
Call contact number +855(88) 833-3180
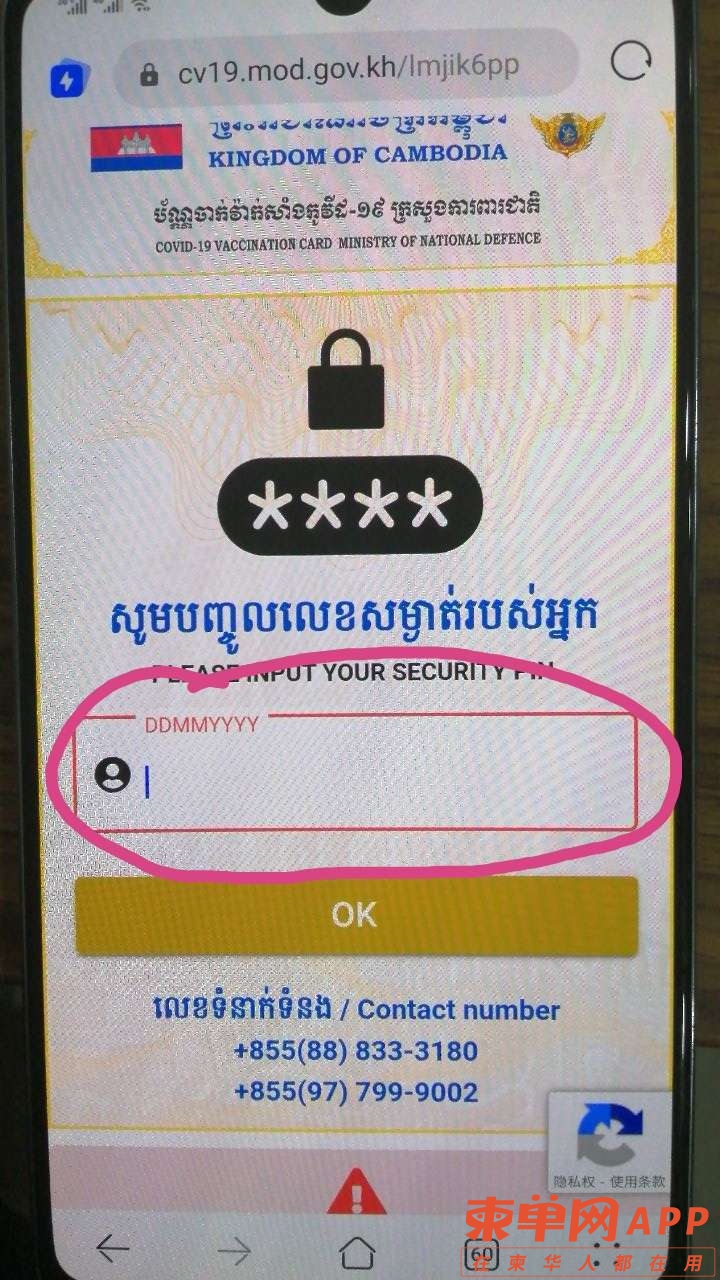[356, 1051]
